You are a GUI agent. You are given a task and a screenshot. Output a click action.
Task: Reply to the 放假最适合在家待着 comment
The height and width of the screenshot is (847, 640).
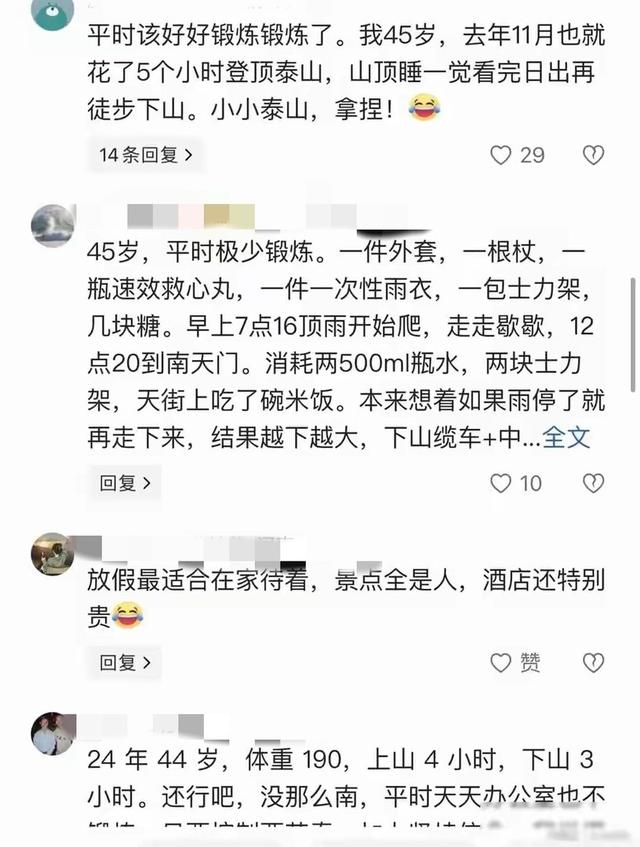124,662
